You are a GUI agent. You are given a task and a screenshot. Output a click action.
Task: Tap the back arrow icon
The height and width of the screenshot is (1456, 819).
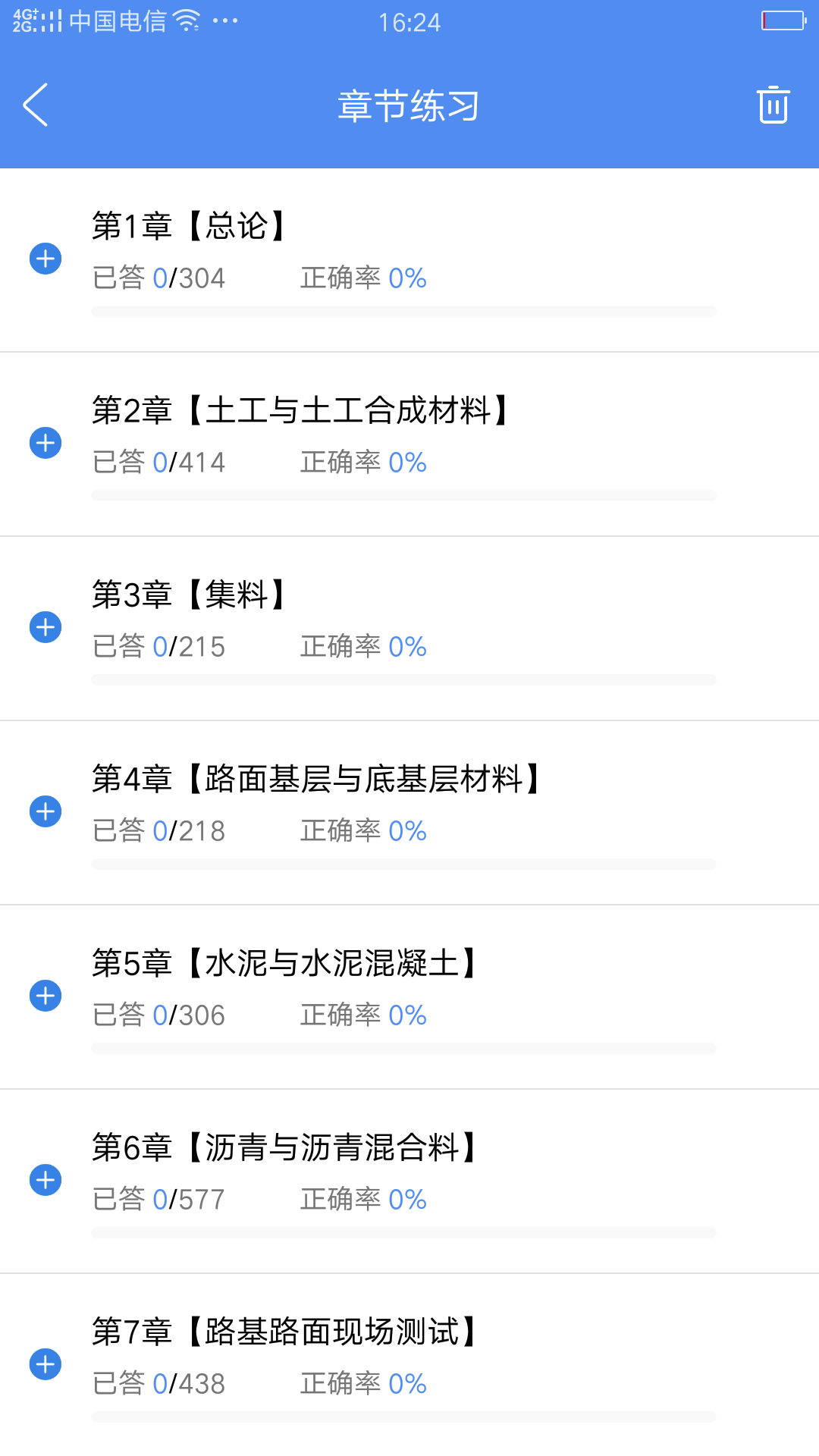(36, 106)
